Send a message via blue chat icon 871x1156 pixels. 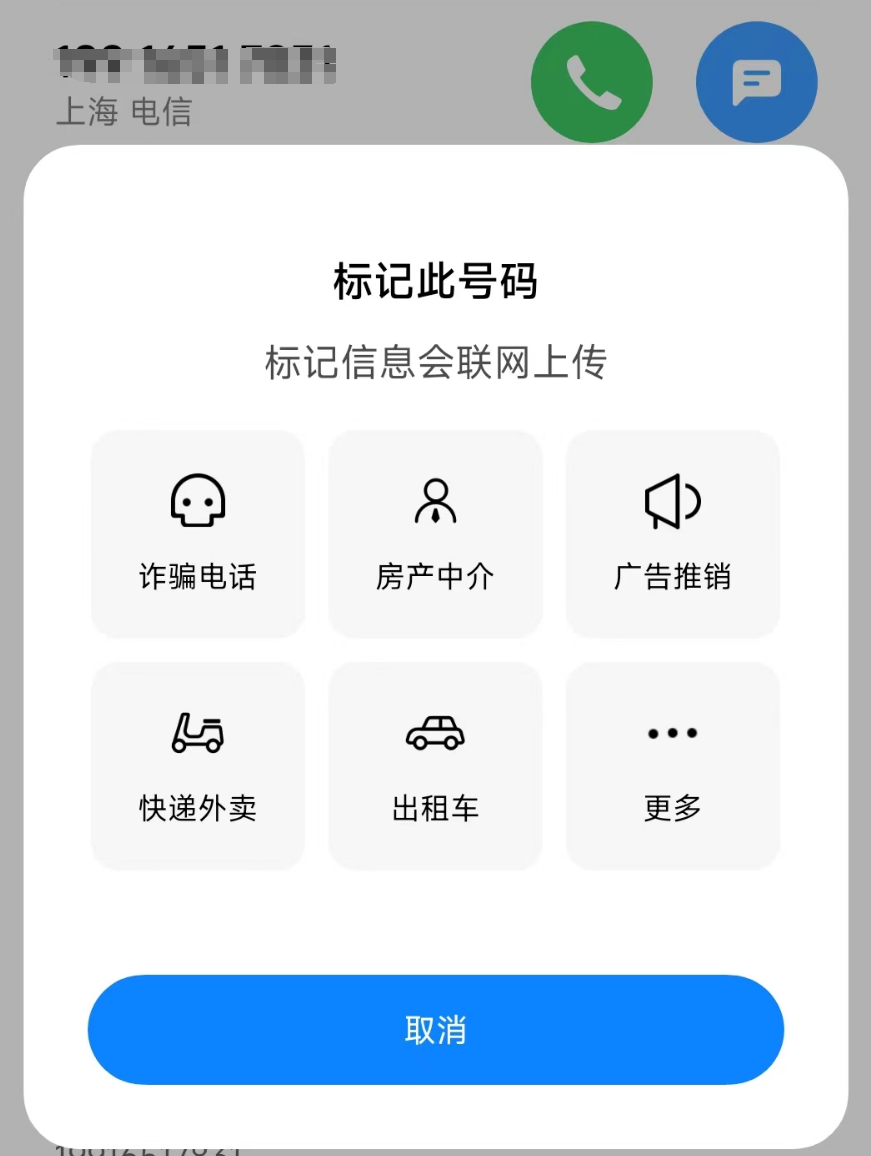[x=756, y=82]
